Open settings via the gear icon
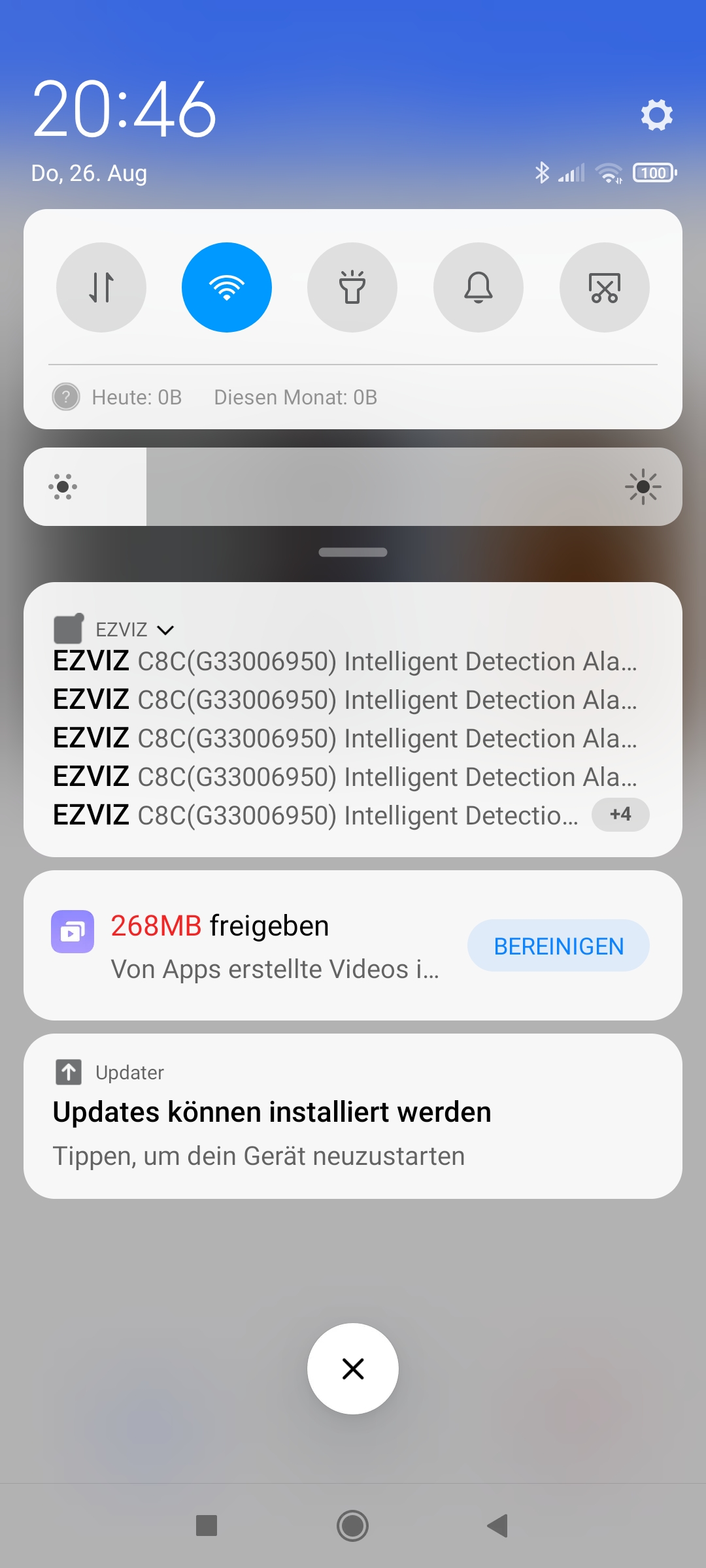 click(656, 115)
